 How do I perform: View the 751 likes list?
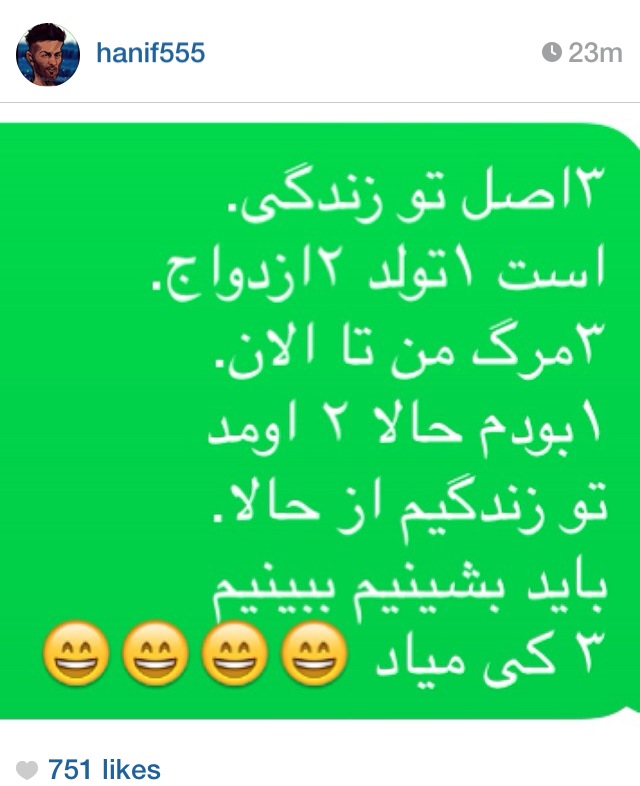(104, 769)
